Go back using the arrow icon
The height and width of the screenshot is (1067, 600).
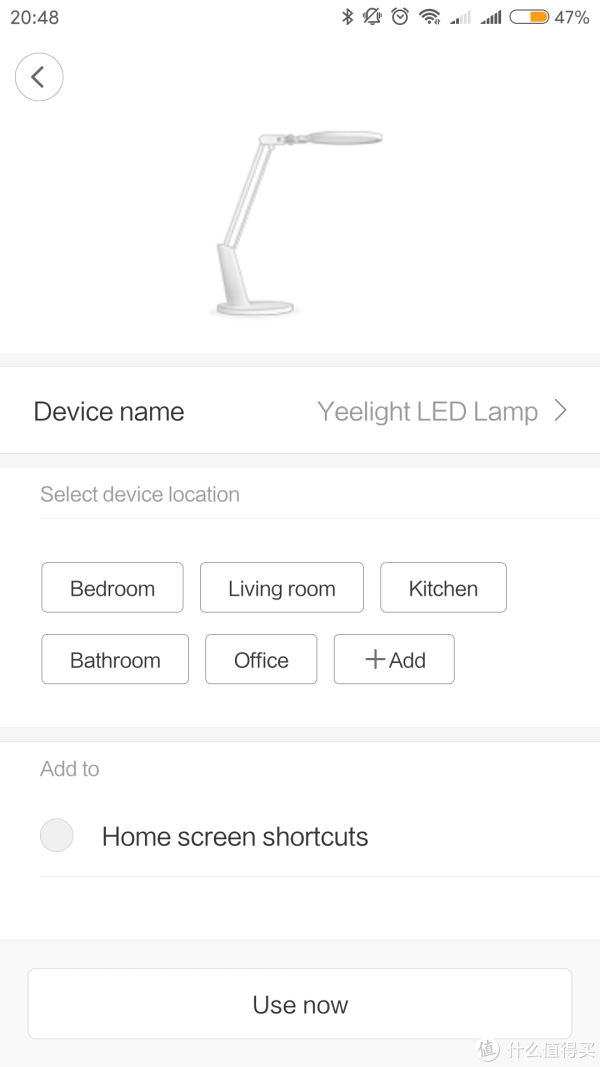pyautogui.click(x=39, y=77)
